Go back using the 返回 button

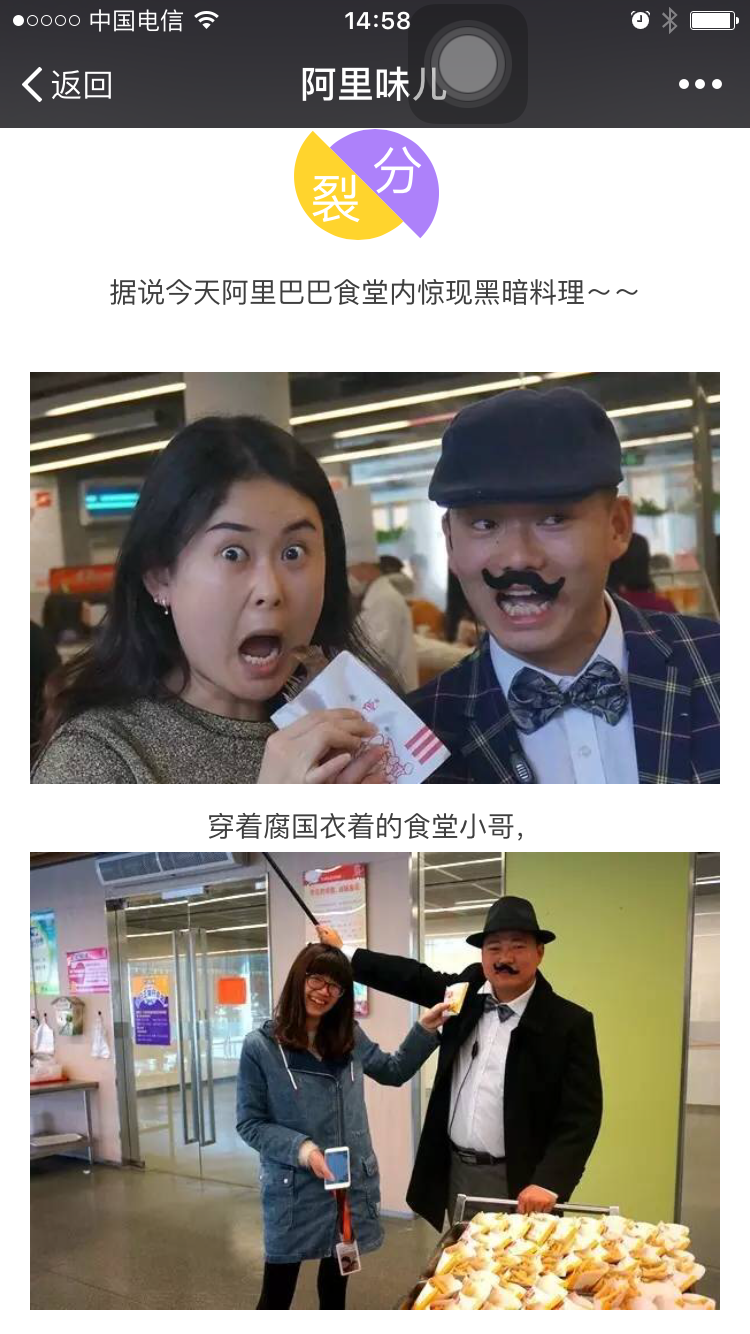point(67,85)
